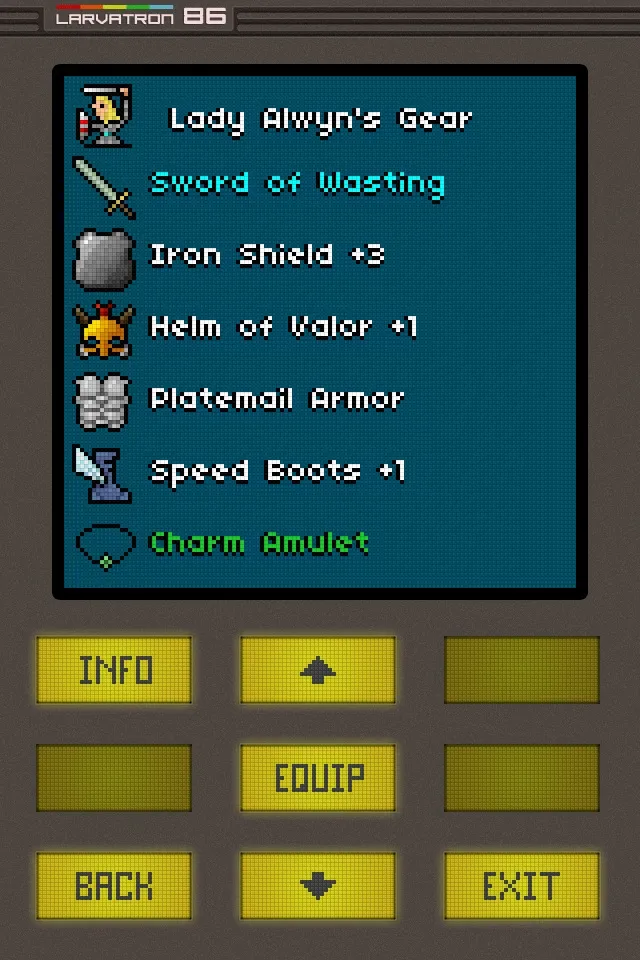
Task: Tap the EQUIP button
Action: pos(318,777)
